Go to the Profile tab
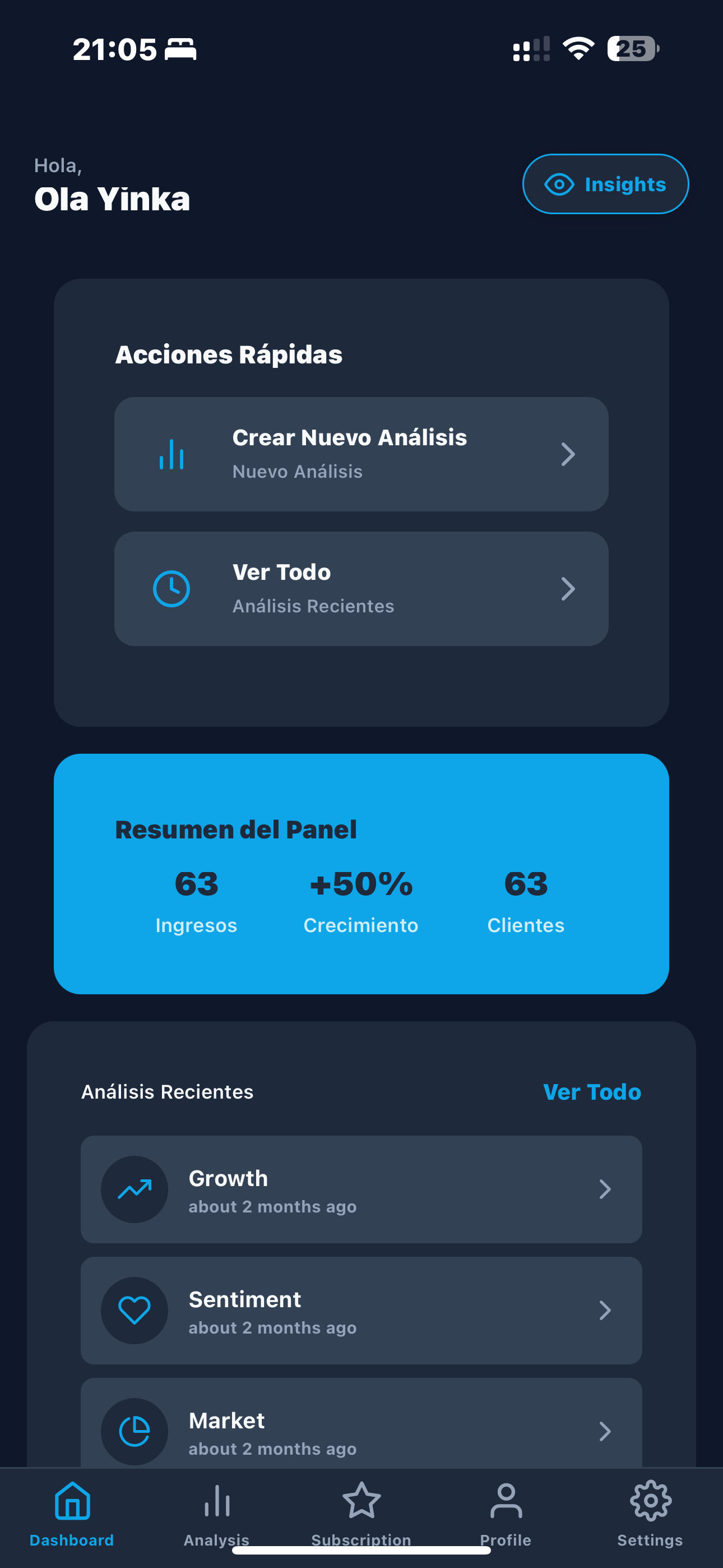The image size is (723, 1568). click(506, 1512)
